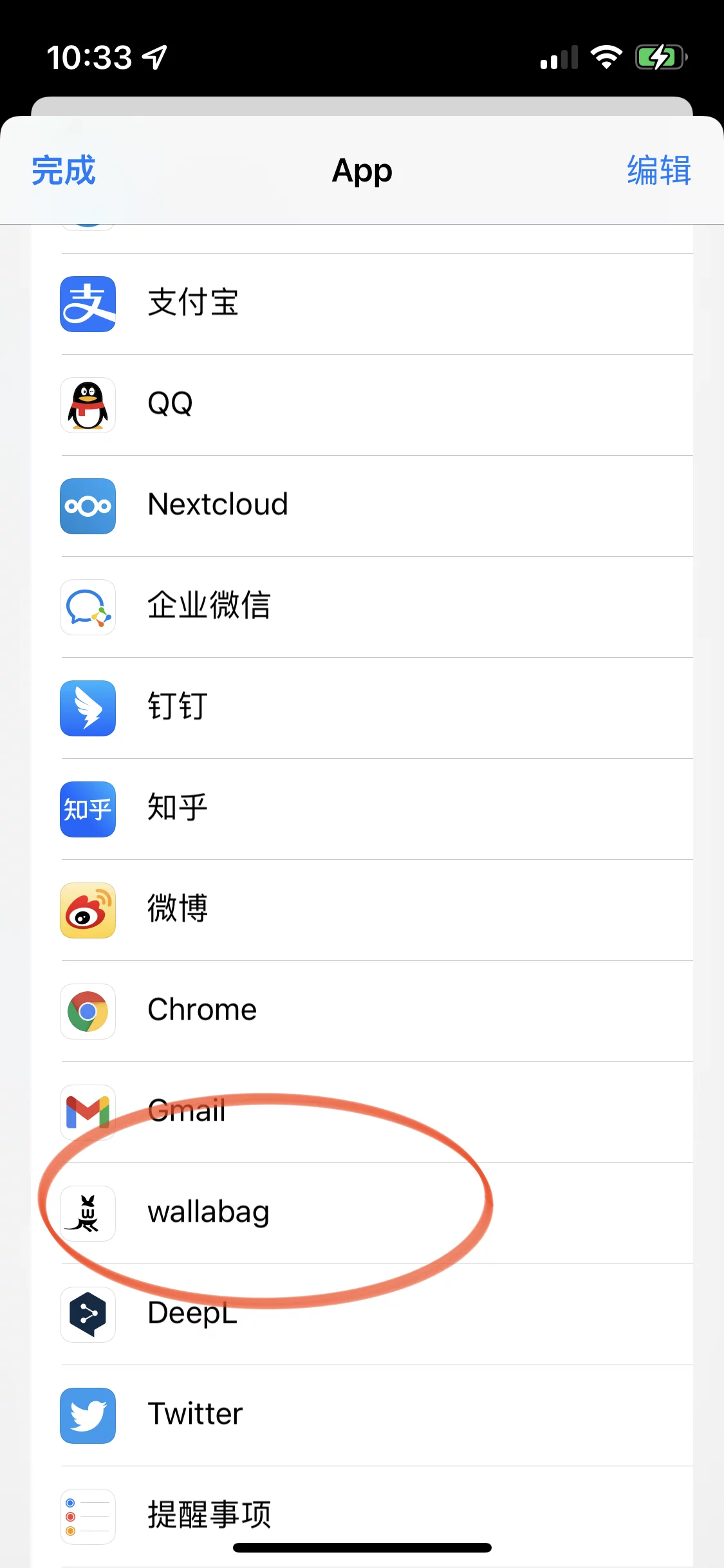Select Twitter from the app list

195,1415
